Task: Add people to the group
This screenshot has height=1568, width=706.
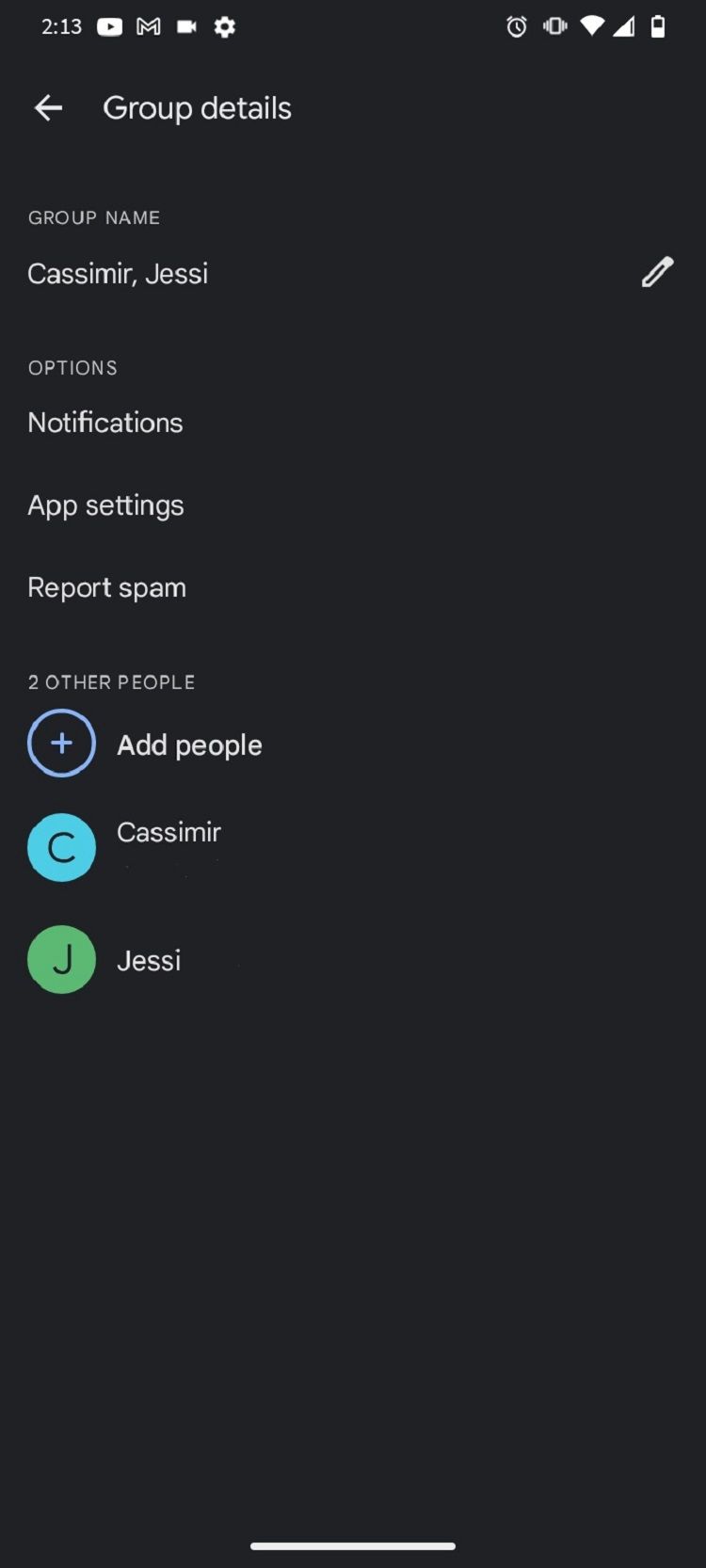Action: coord(188,744)
